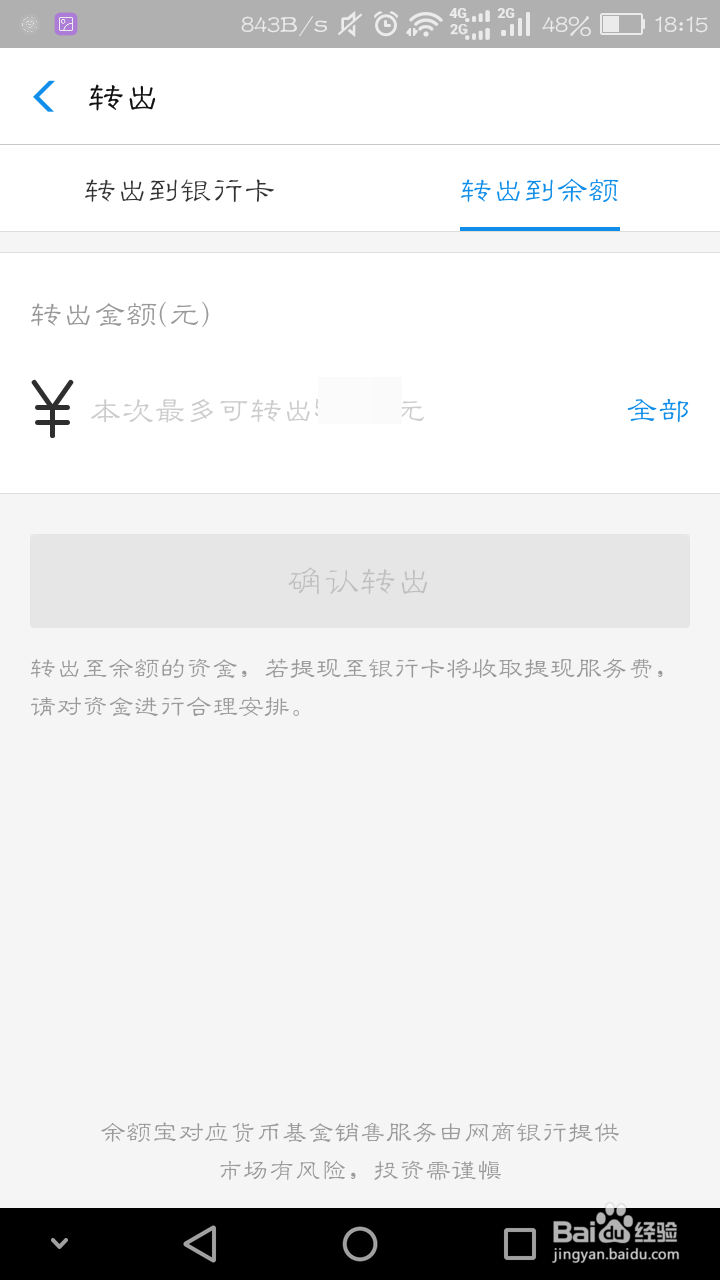Switch to the 转出到银行卡 tab
This screenshot has width=720, height=1280.
tap(180, 189)
